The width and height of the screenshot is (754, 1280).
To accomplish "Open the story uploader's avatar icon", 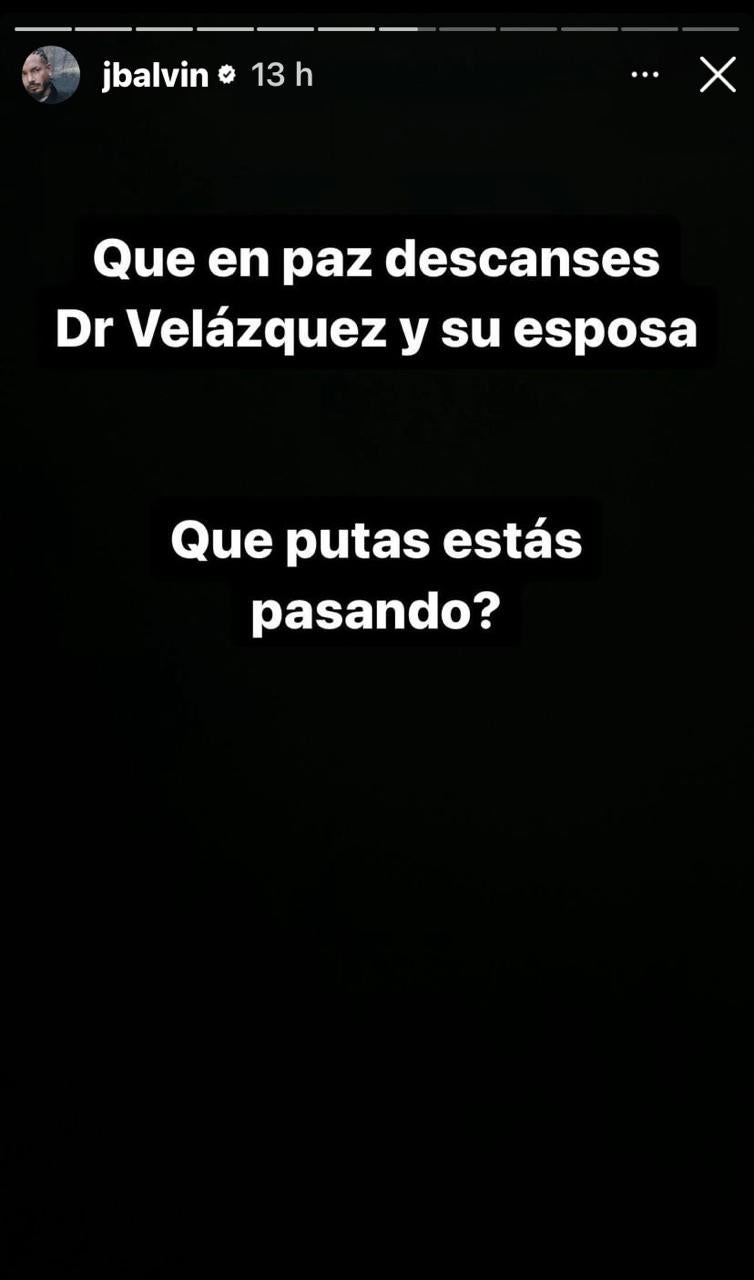I will pyautogui.click(x=48, y=73).
